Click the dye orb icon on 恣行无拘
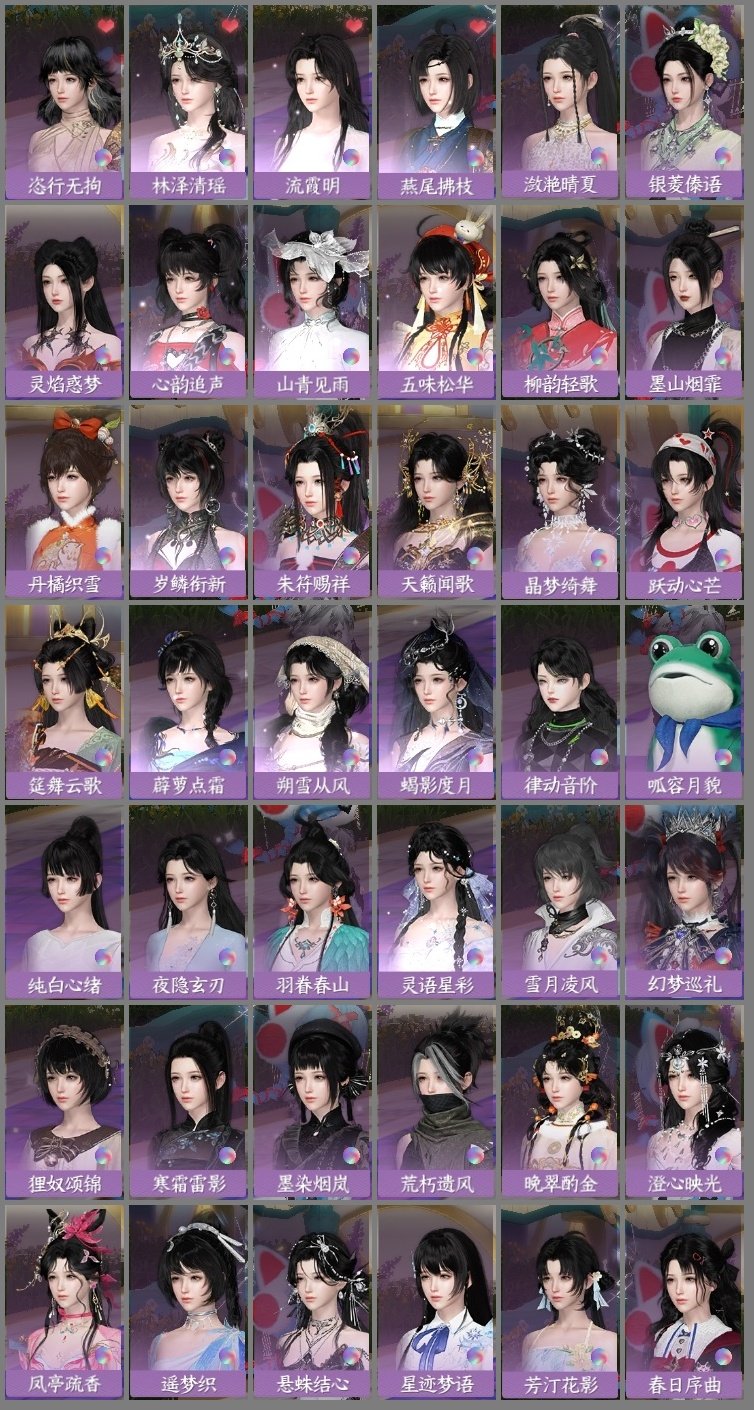 pyautogui.click(x=105, y=156)
